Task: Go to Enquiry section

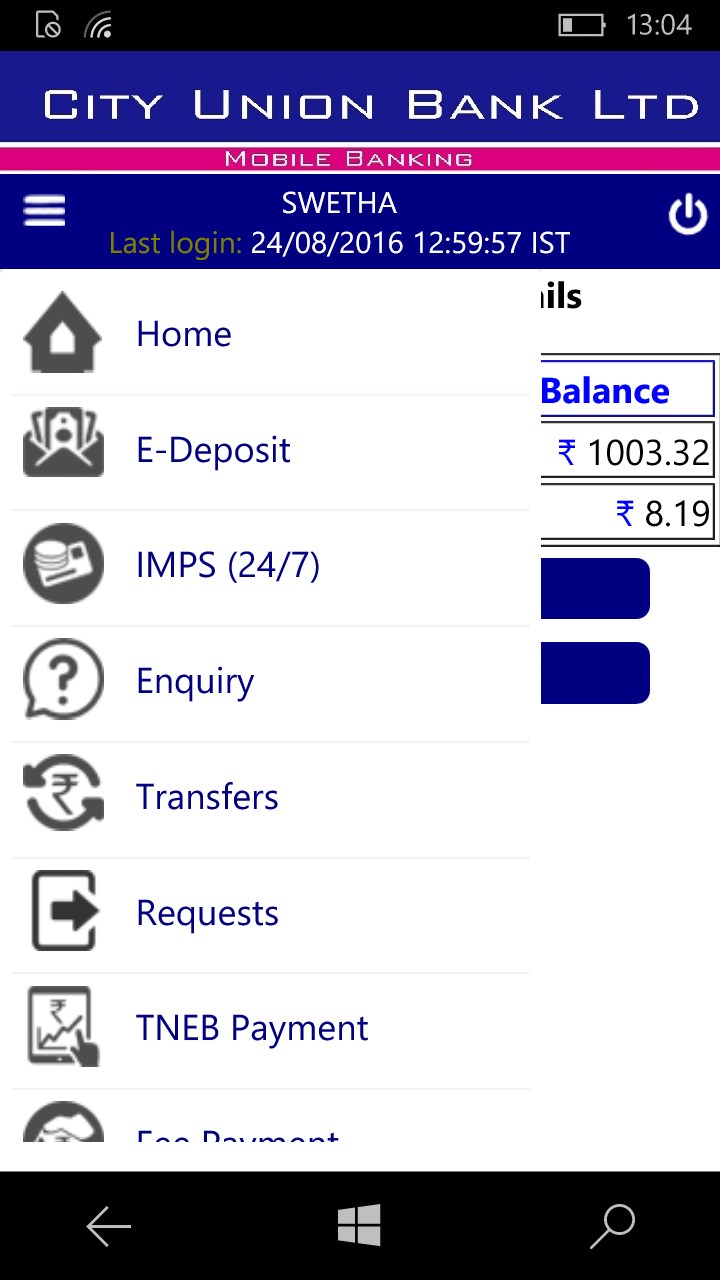Action: (195, 682)
